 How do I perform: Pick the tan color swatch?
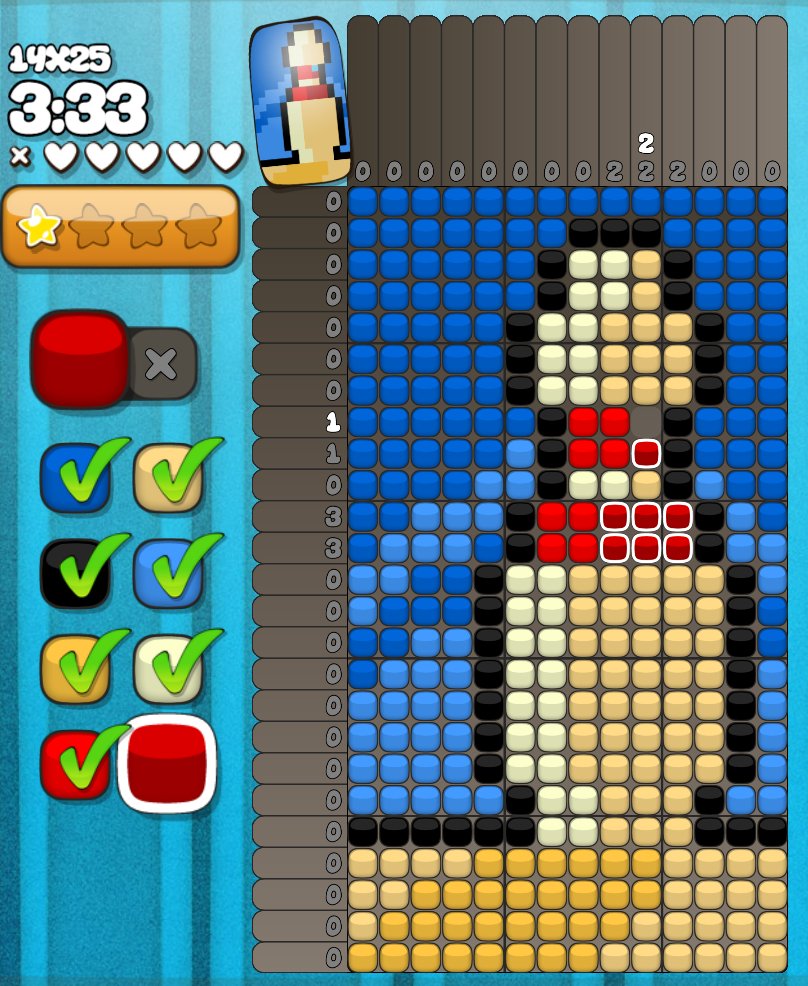pyautogui.click(x=167, y=476)
